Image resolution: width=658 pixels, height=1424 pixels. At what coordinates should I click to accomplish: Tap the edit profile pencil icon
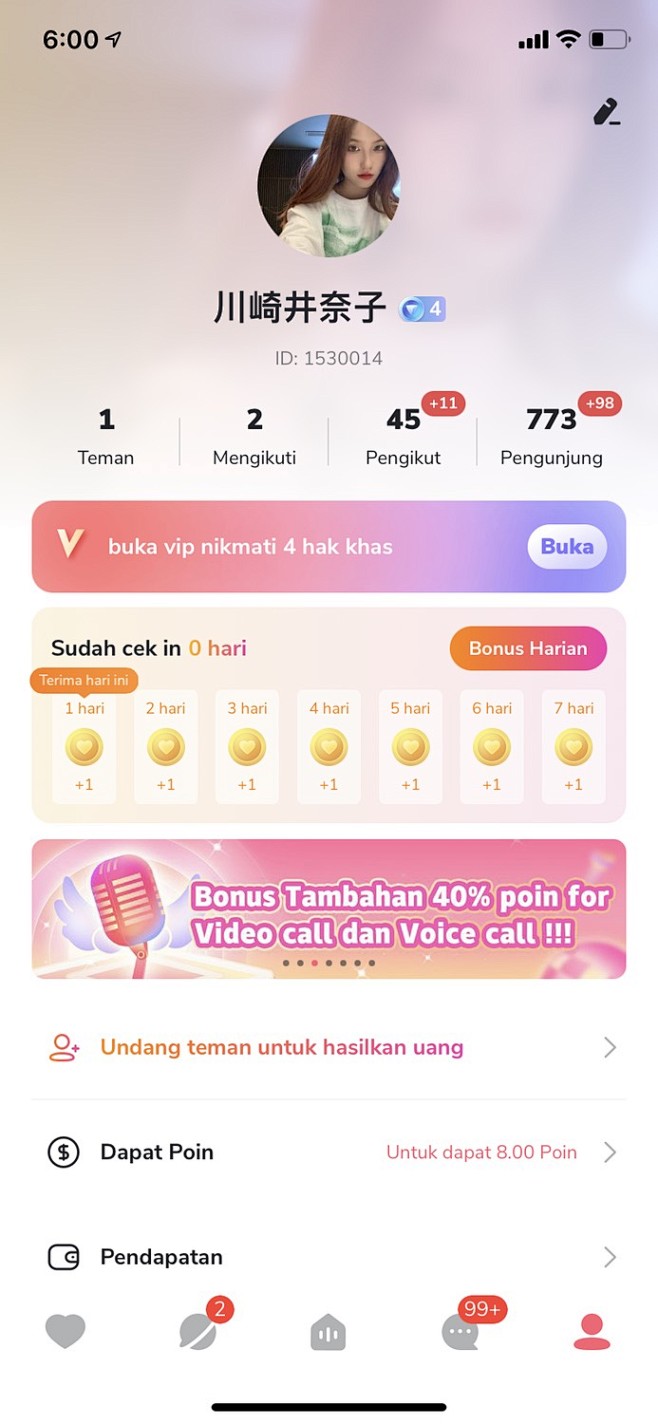pos(606,112)
